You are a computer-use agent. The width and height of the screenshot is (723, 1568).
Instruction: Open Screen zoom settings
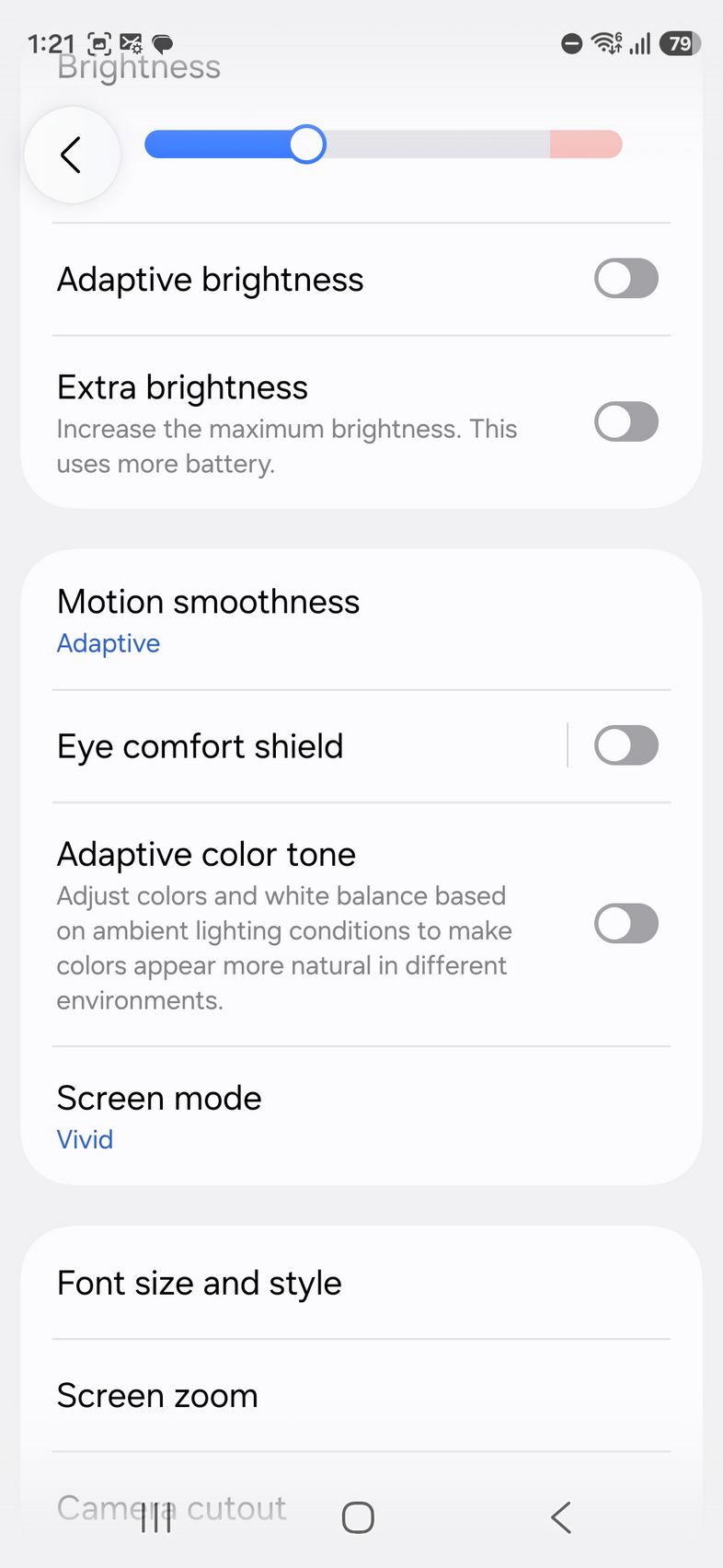(x=276, y=1396)
